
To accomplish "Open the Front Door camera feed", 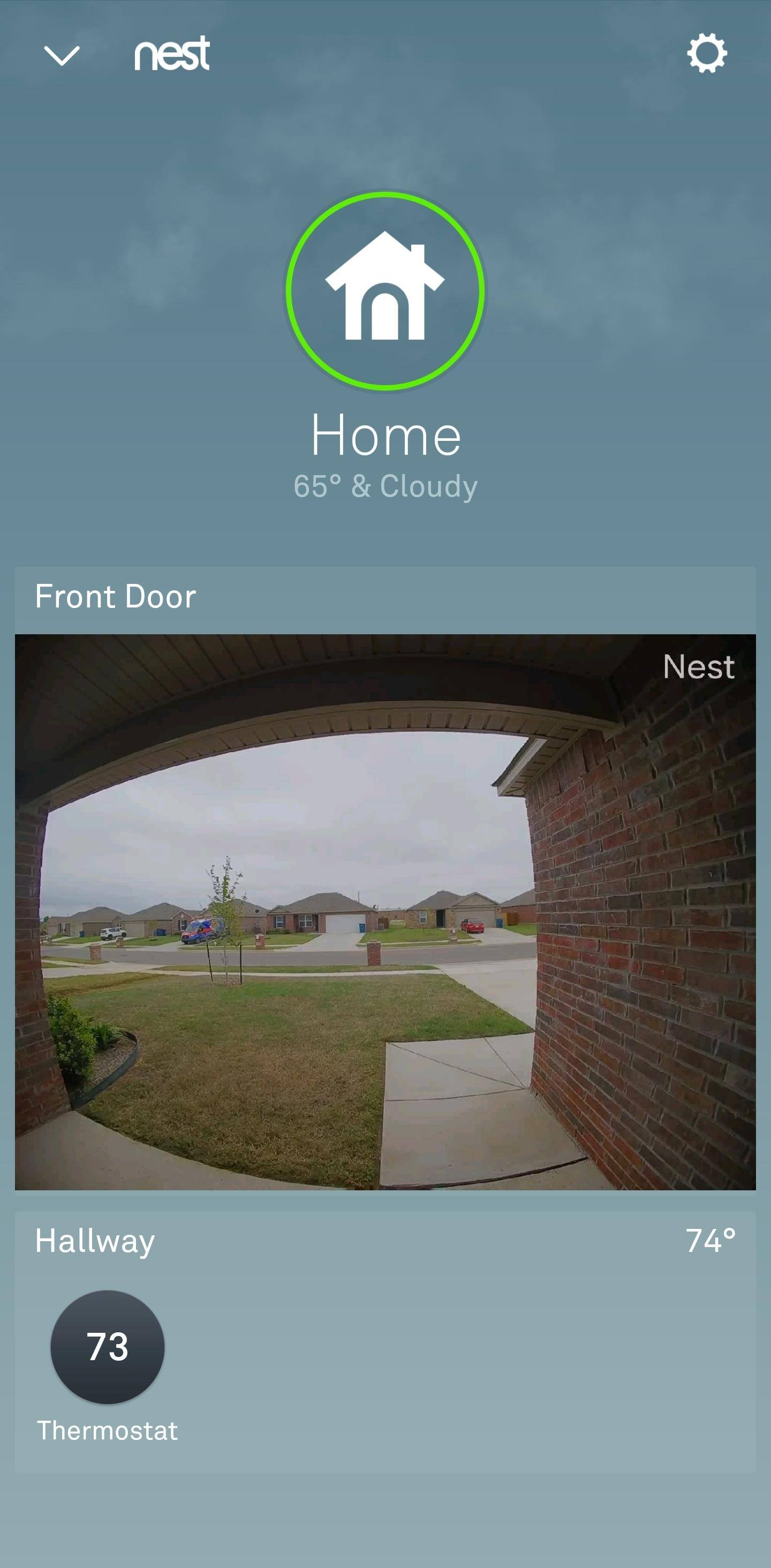I will pos(385,911).
